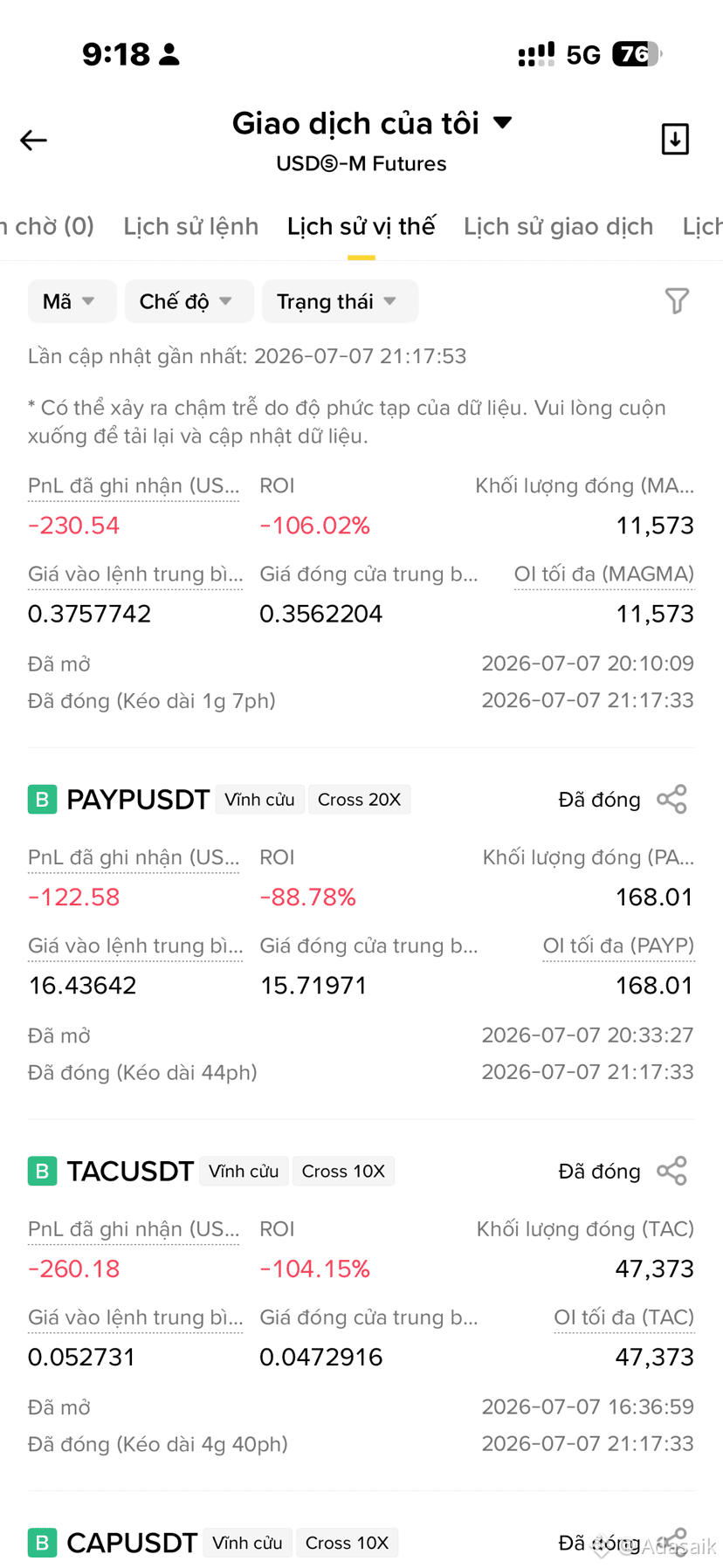
Task: Switch to Lịch sử giao dịch tab
Action: (x=558, y=226)
